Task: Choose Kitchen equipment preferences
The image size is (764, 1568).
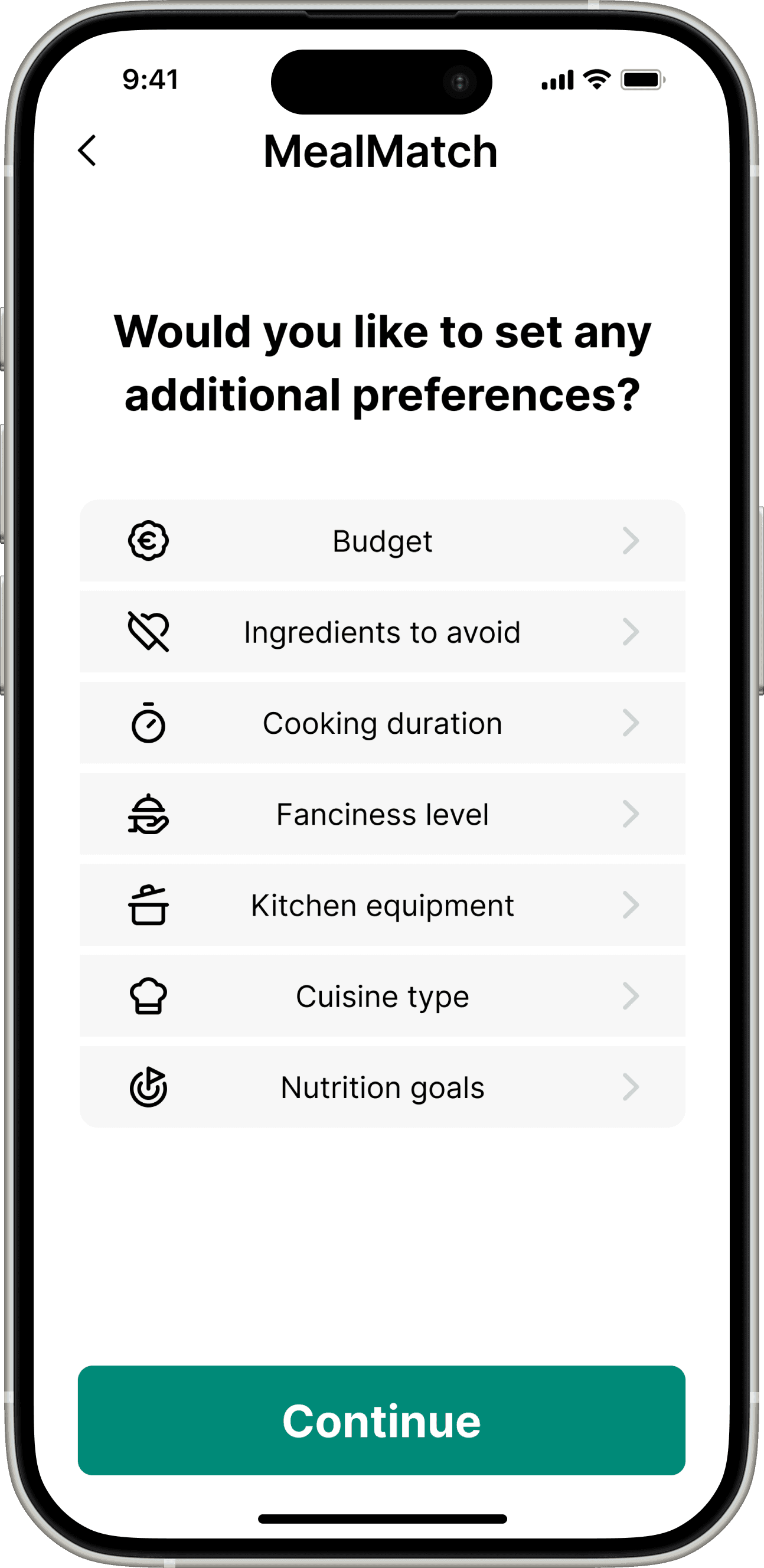Action: (383, 905)
